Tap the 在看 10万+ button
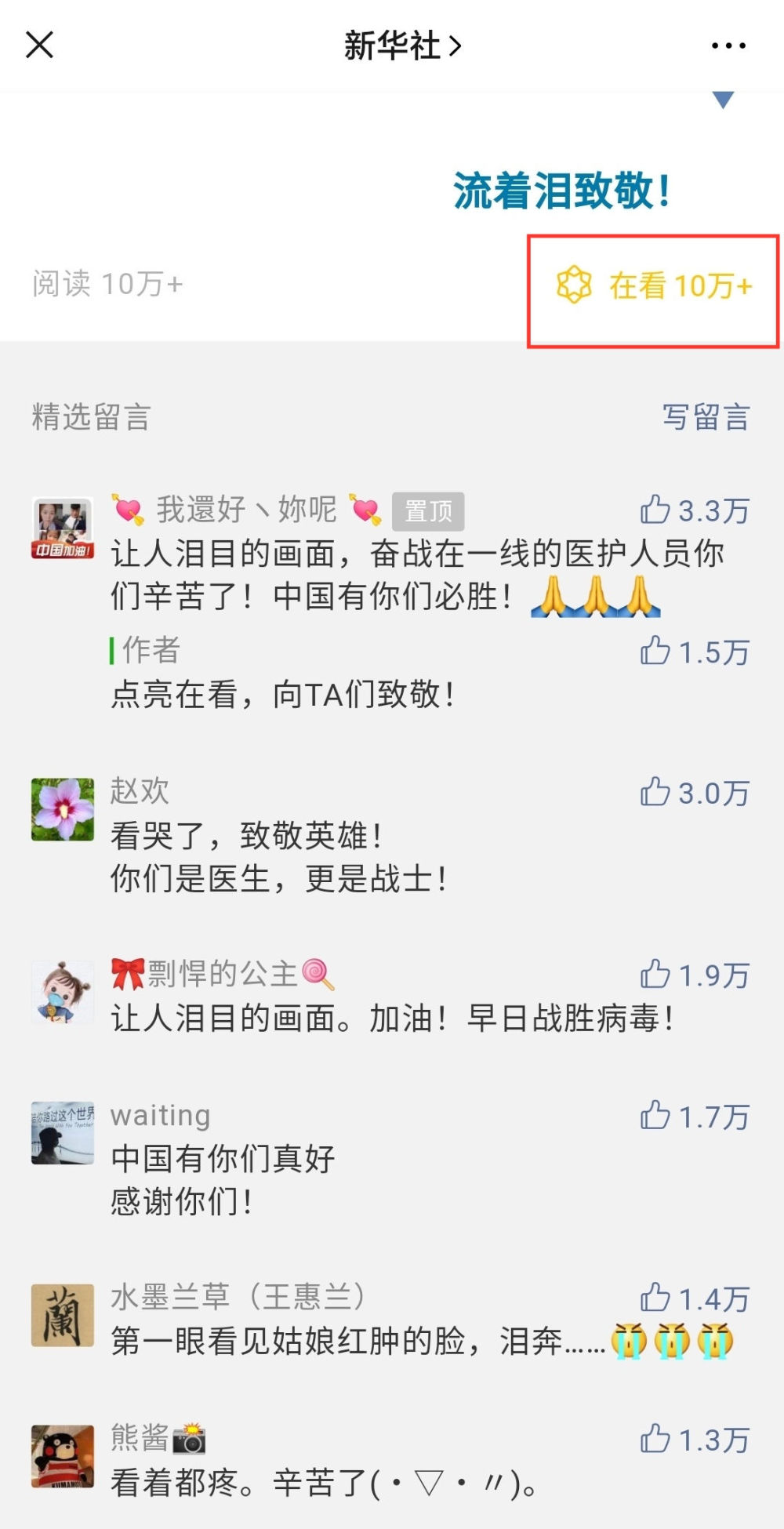The image size is (784, 1529). 653,286
